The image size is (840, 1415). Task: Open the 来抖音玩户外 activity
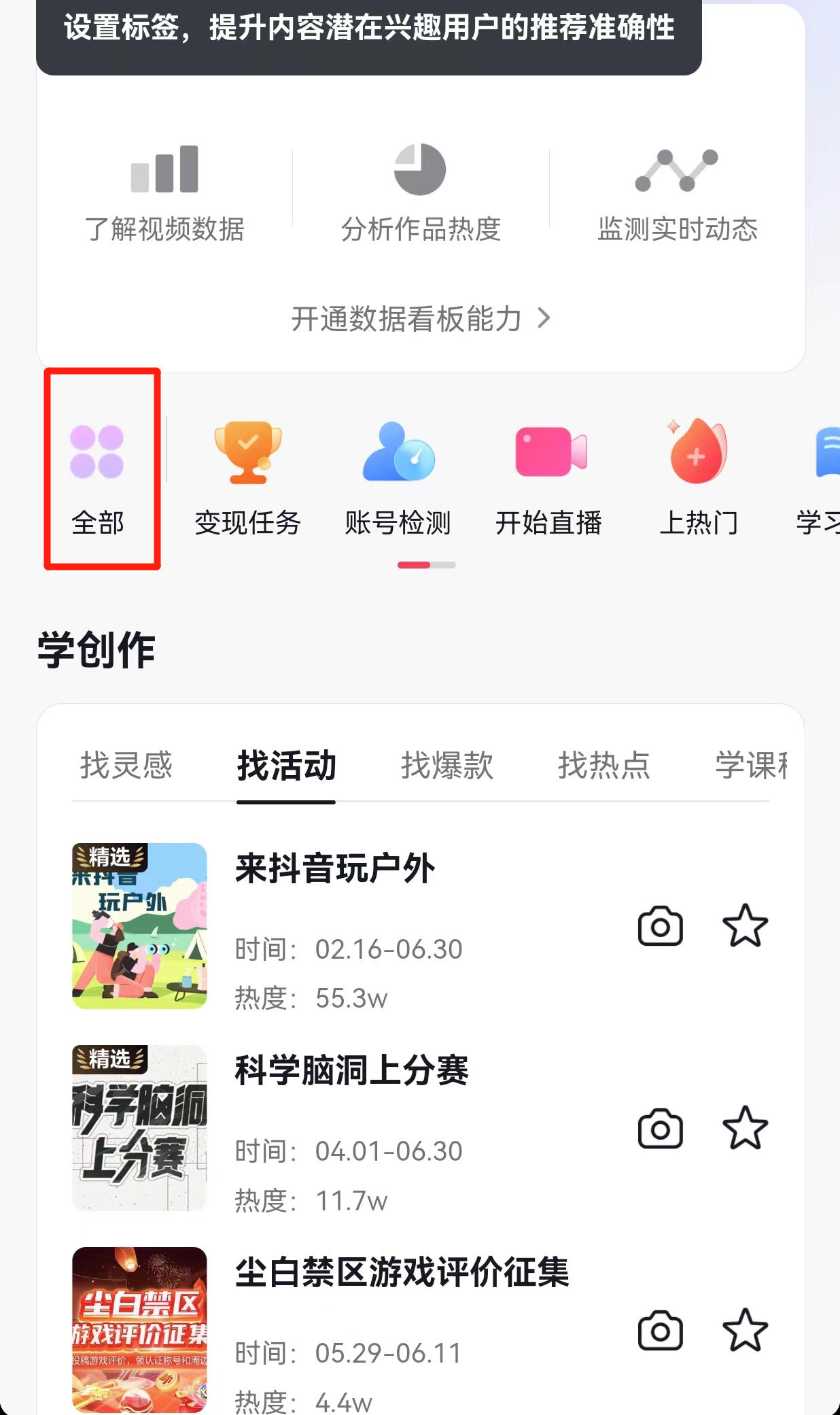pyautogui.click(x=335, y=868)
